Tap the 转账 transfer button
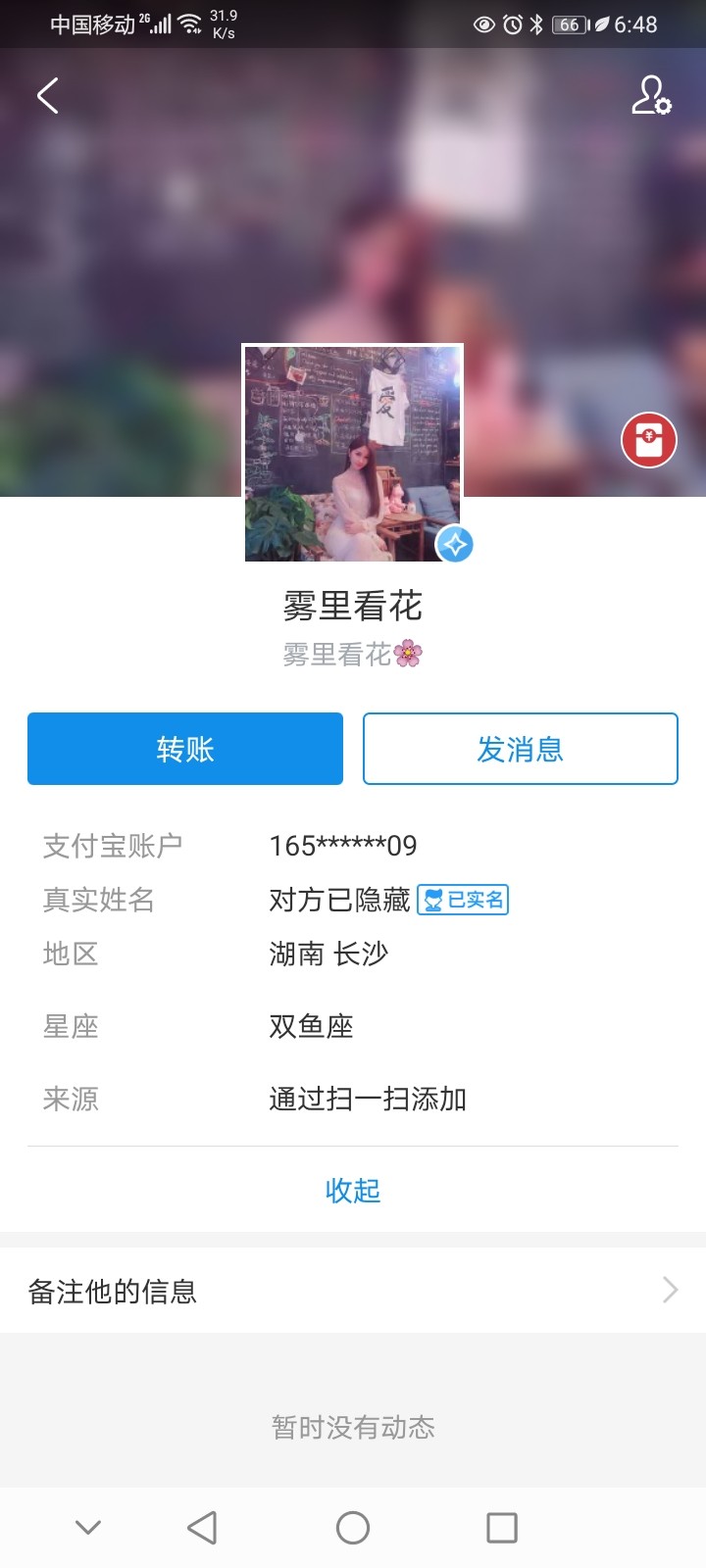 185,749
